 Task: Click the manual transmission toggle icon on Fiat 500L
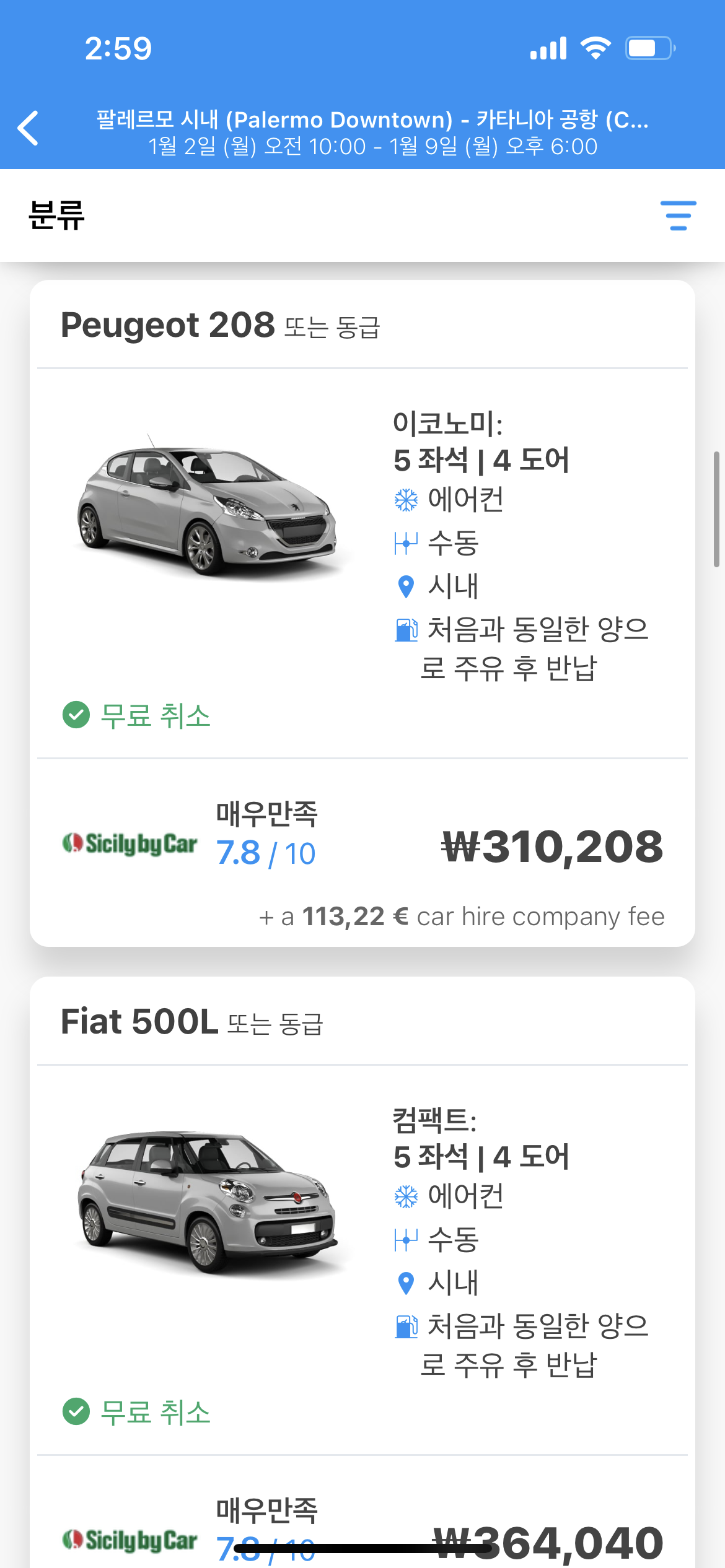coord(406,1239)
